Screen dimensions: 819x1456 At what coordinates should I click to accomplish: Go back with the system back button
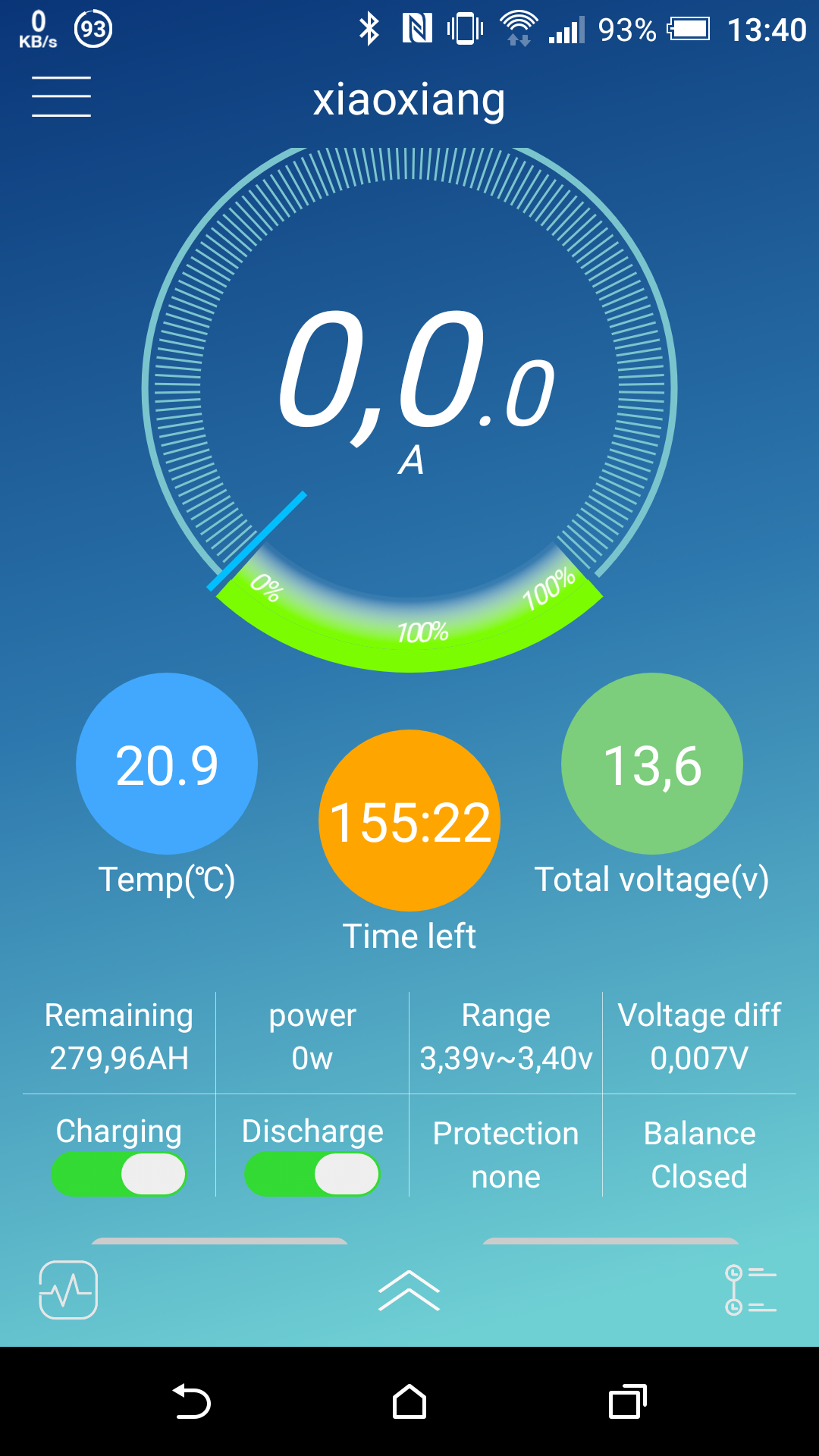pyautogui.click(x=192, y=1401)
